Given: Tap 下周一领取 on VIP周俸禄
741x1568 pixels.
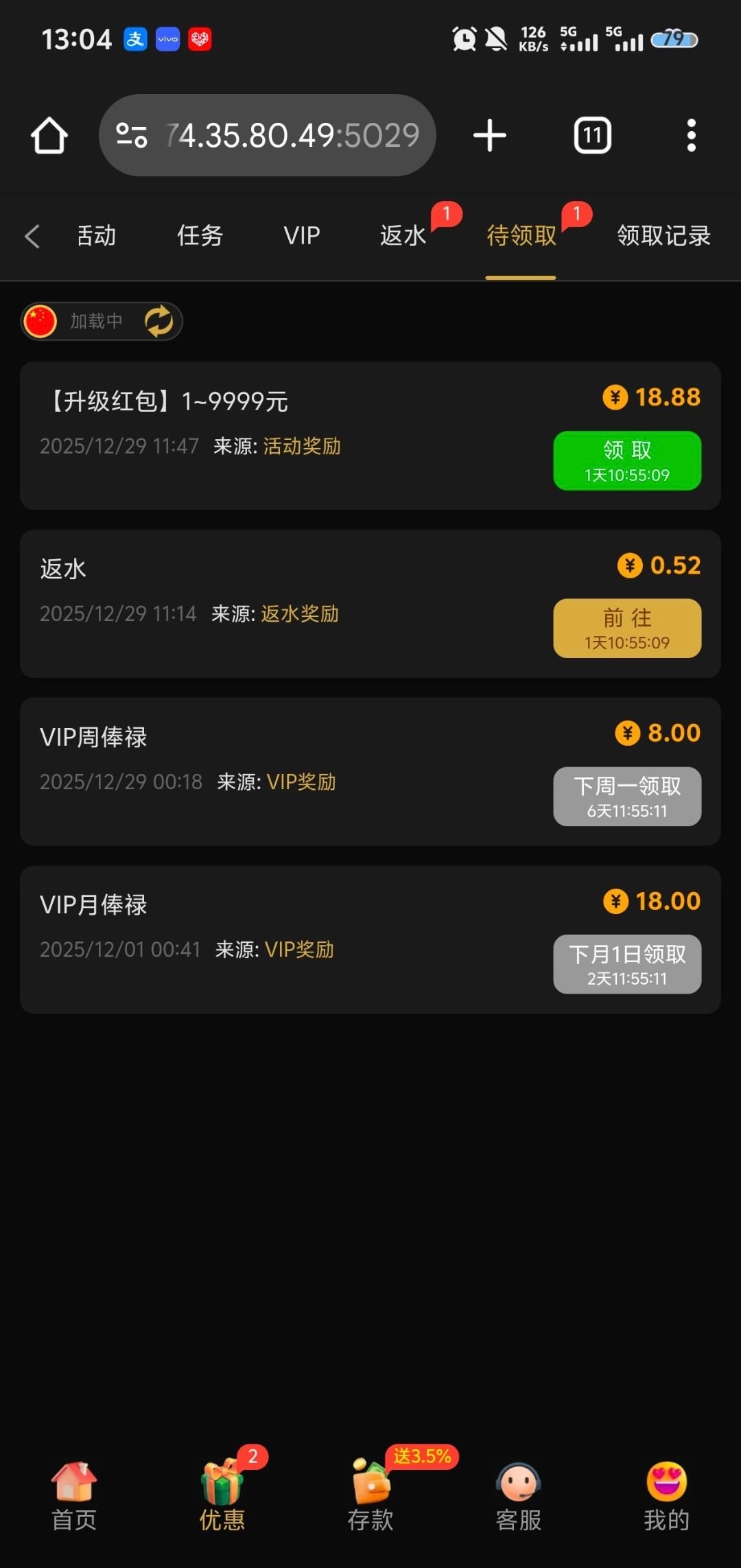Looking at the screenshot, I should coord(627,796).
